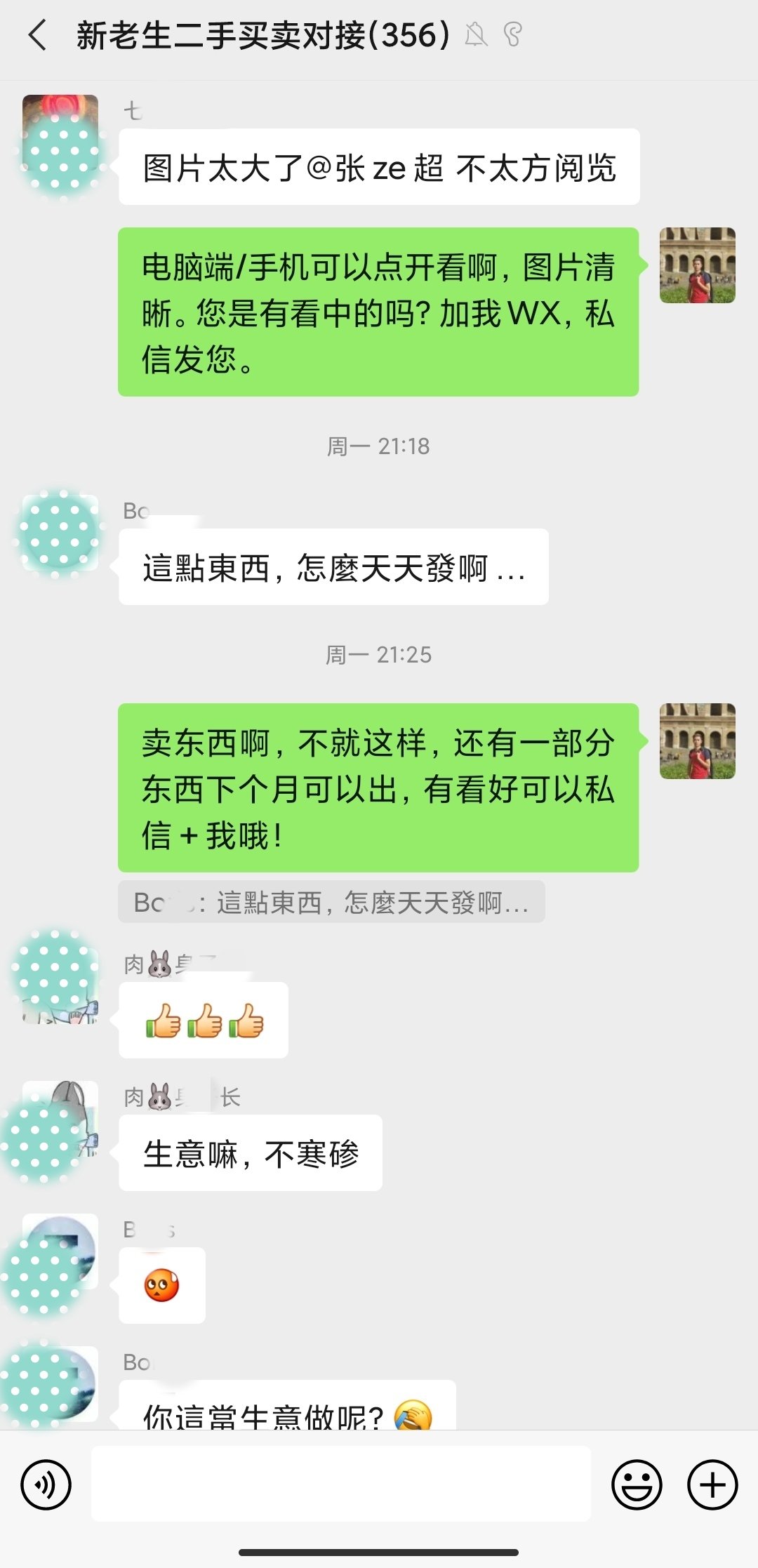The image size is (758, 1568).
Task: Open avatar beside "图片太大了" message
Action: (x=60, y=133)
